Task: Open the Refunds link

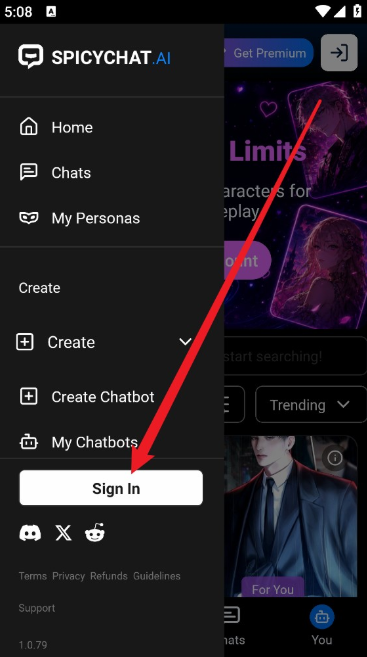Action: (109, 576)
